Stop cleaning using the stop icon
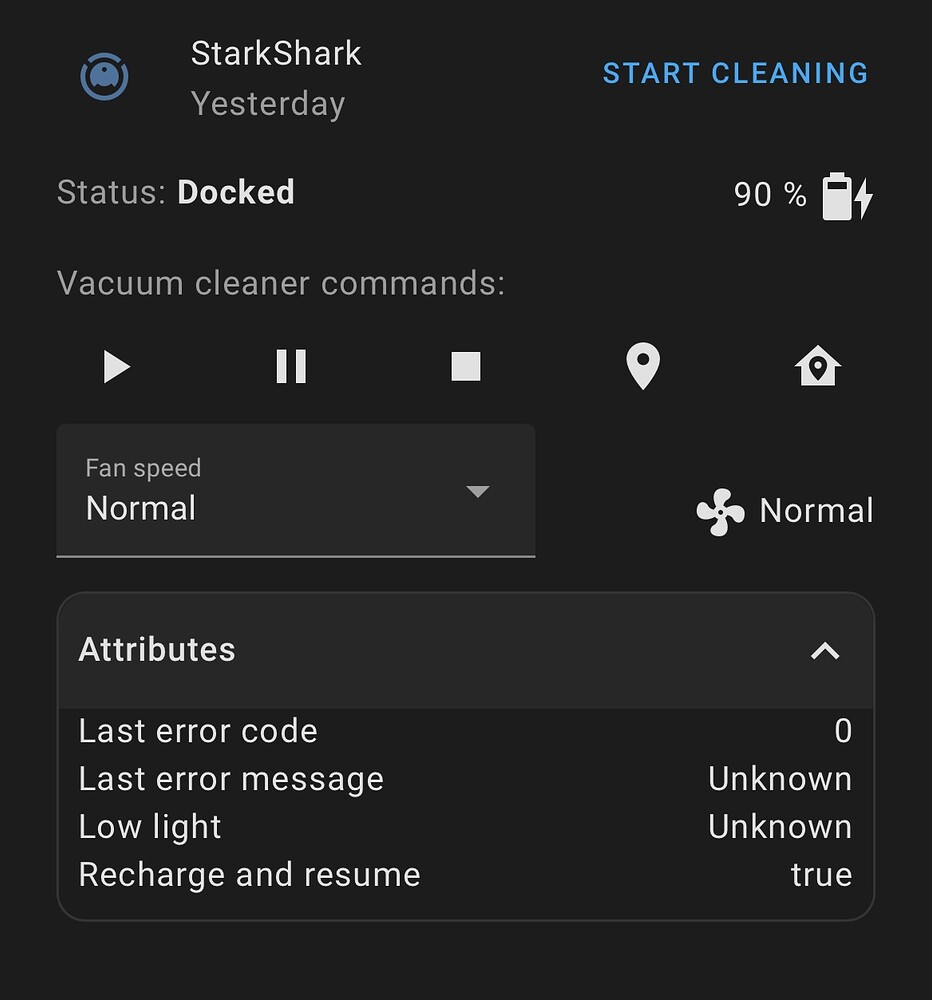 click(x=466, y=366)
